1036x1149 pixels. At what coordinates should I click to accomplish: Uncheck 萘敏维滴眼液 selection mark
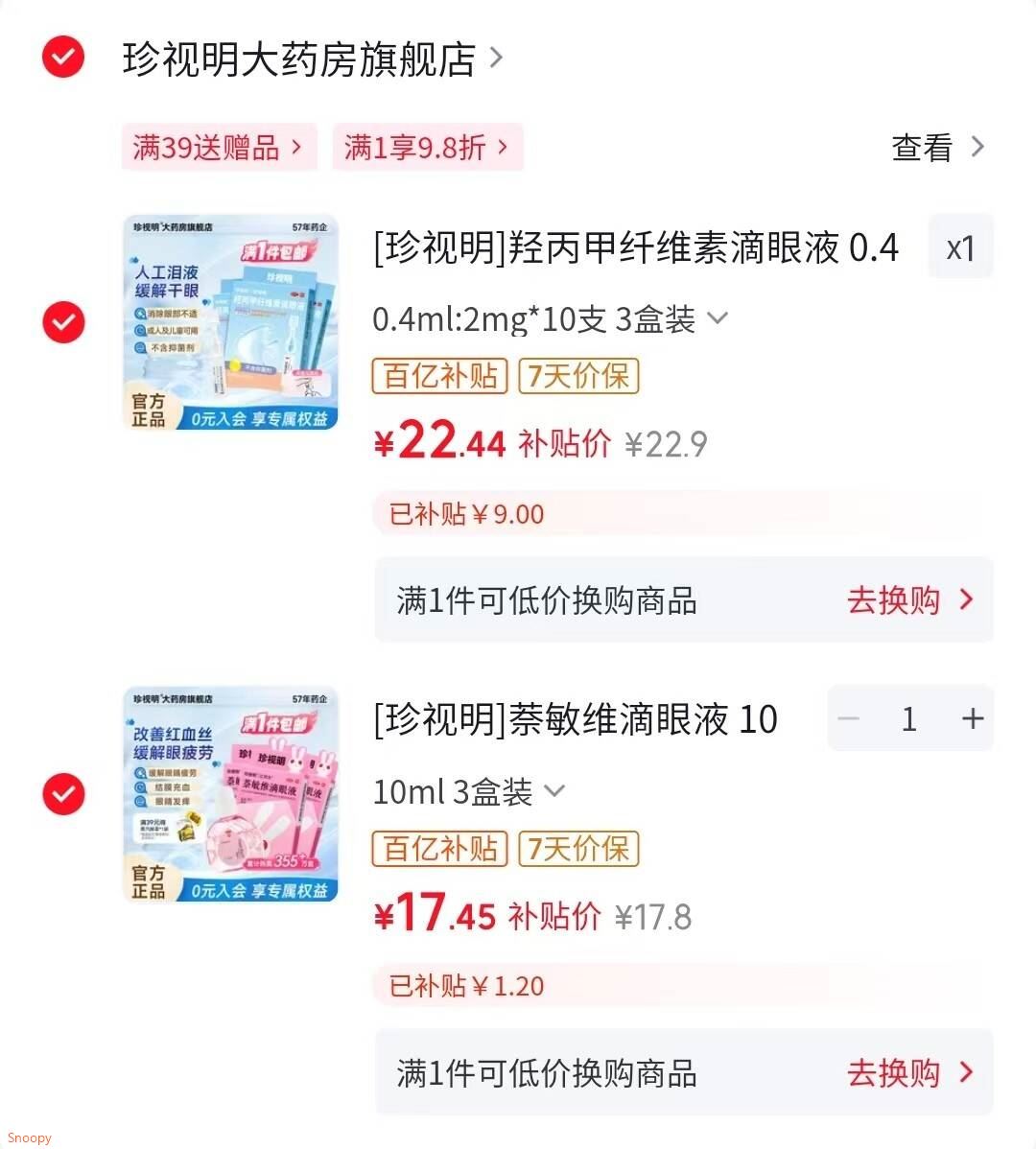[x=63, y=793]
